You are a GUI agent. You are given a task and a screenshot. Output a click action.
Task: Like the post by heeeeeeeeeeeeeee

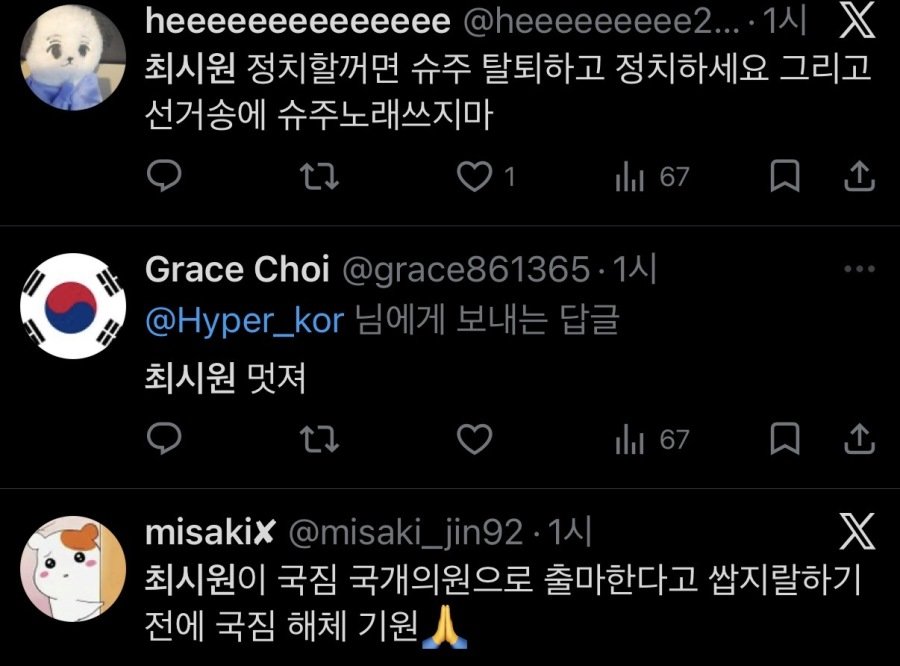[474, 177]
